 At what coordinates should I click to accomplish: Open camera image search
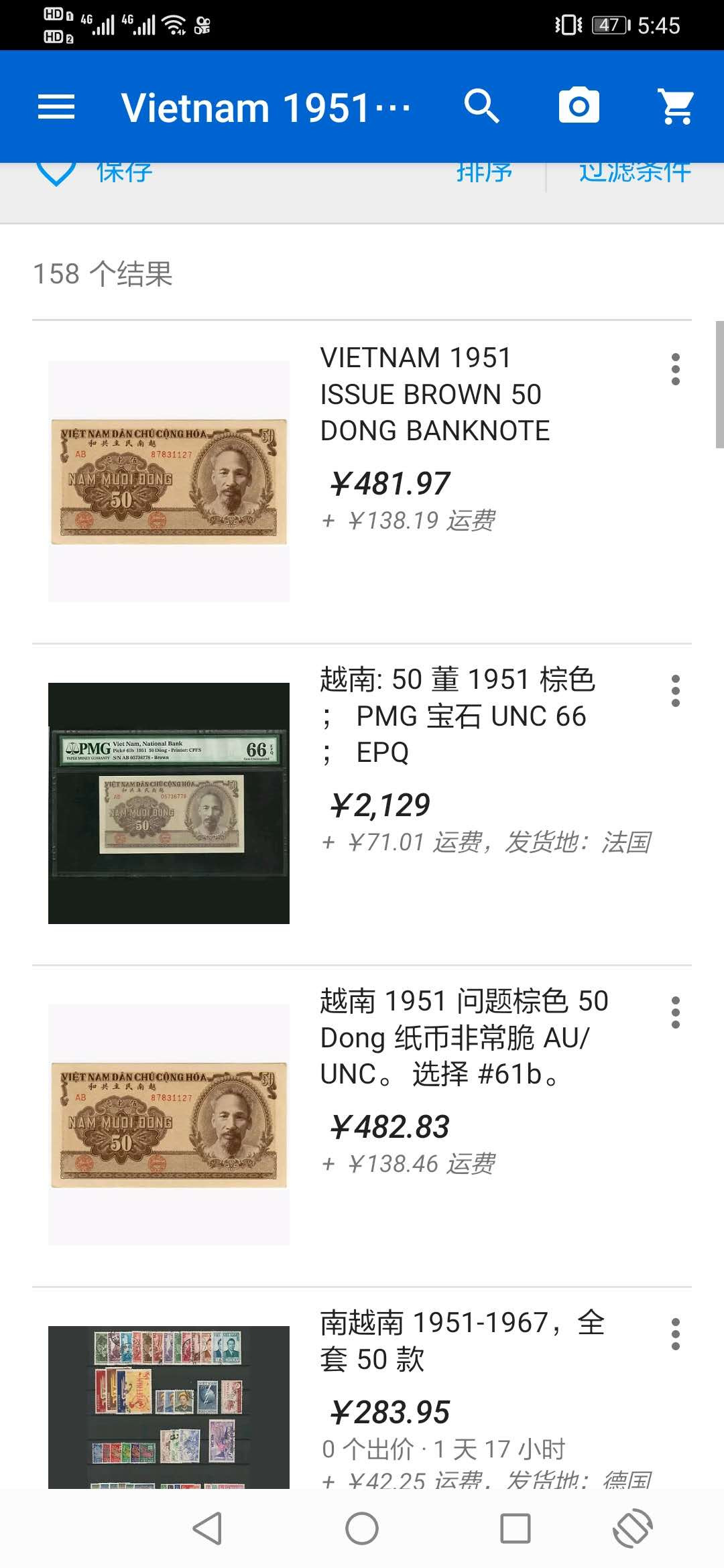[x=579, y=106]
